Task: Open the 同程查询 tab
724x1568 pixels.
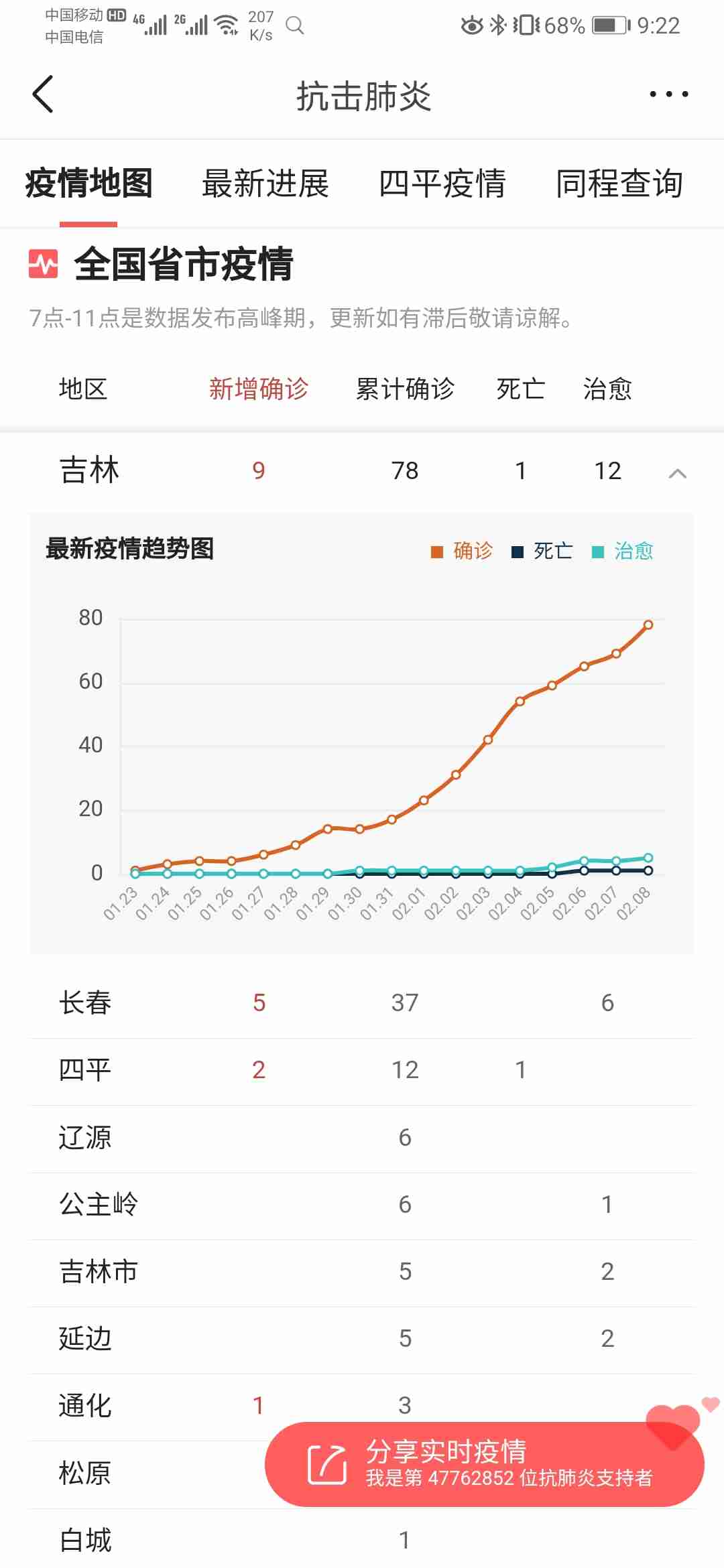Action: point(619,184)
